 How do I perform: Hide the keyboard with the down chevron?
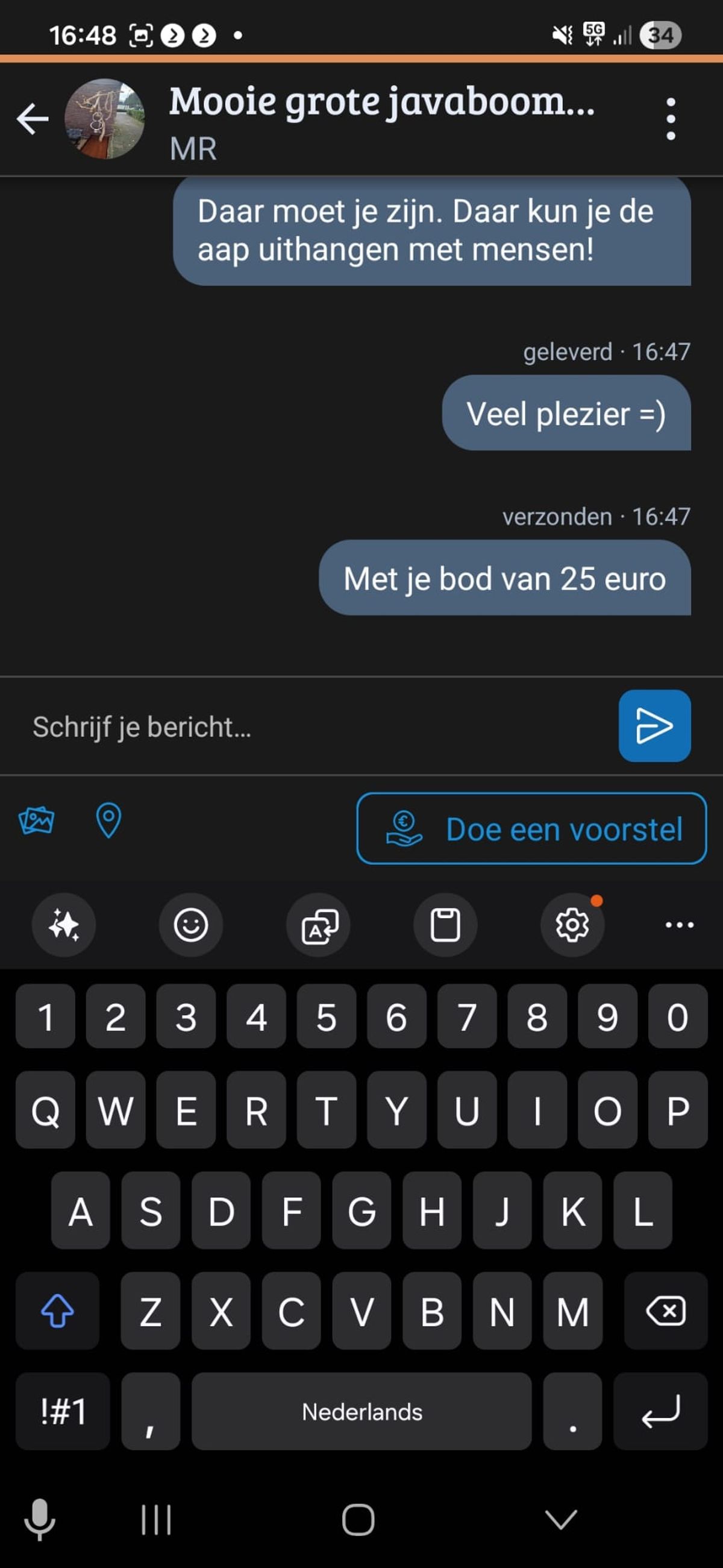[560, 1519]
